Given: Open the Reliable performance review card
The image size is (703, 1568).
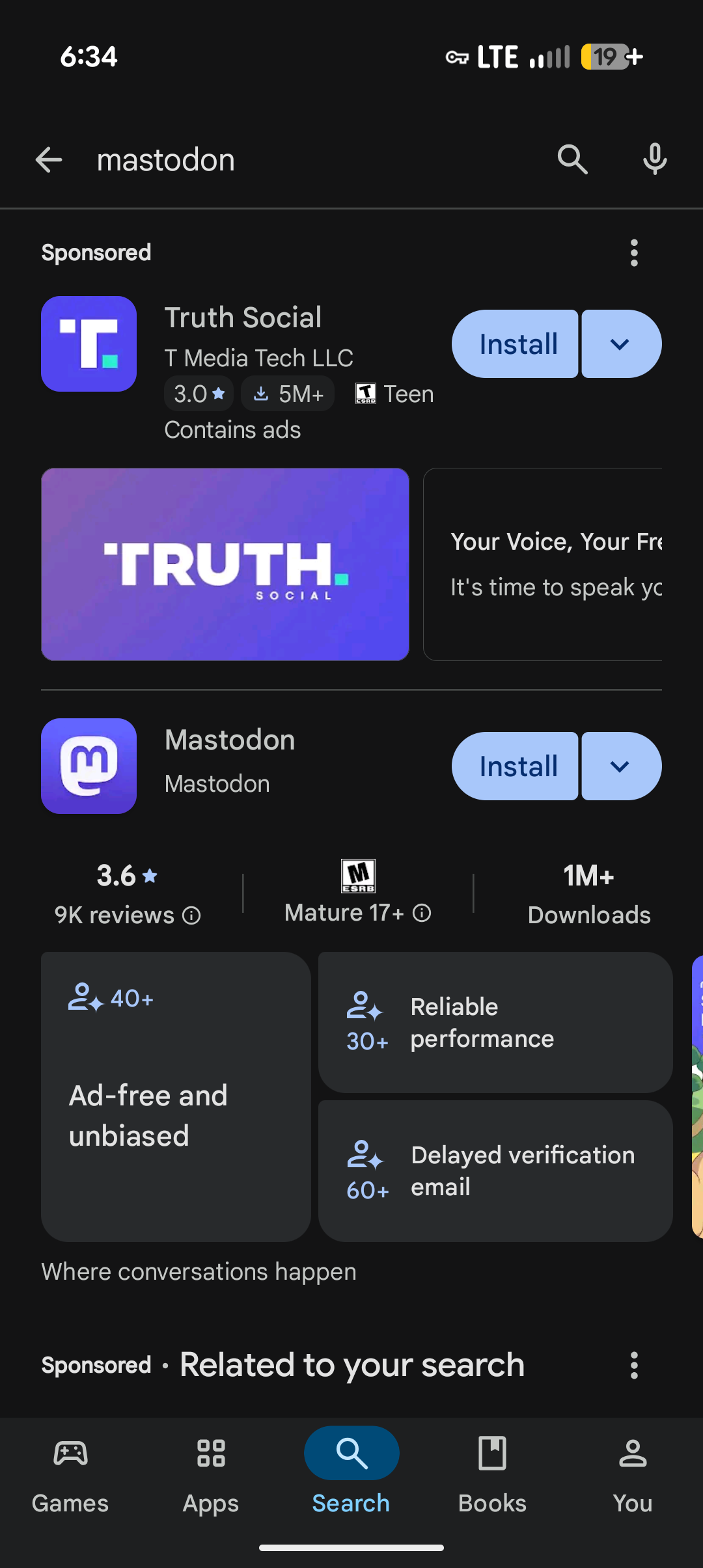Looking at the screenshot, I should [495, 1023].
